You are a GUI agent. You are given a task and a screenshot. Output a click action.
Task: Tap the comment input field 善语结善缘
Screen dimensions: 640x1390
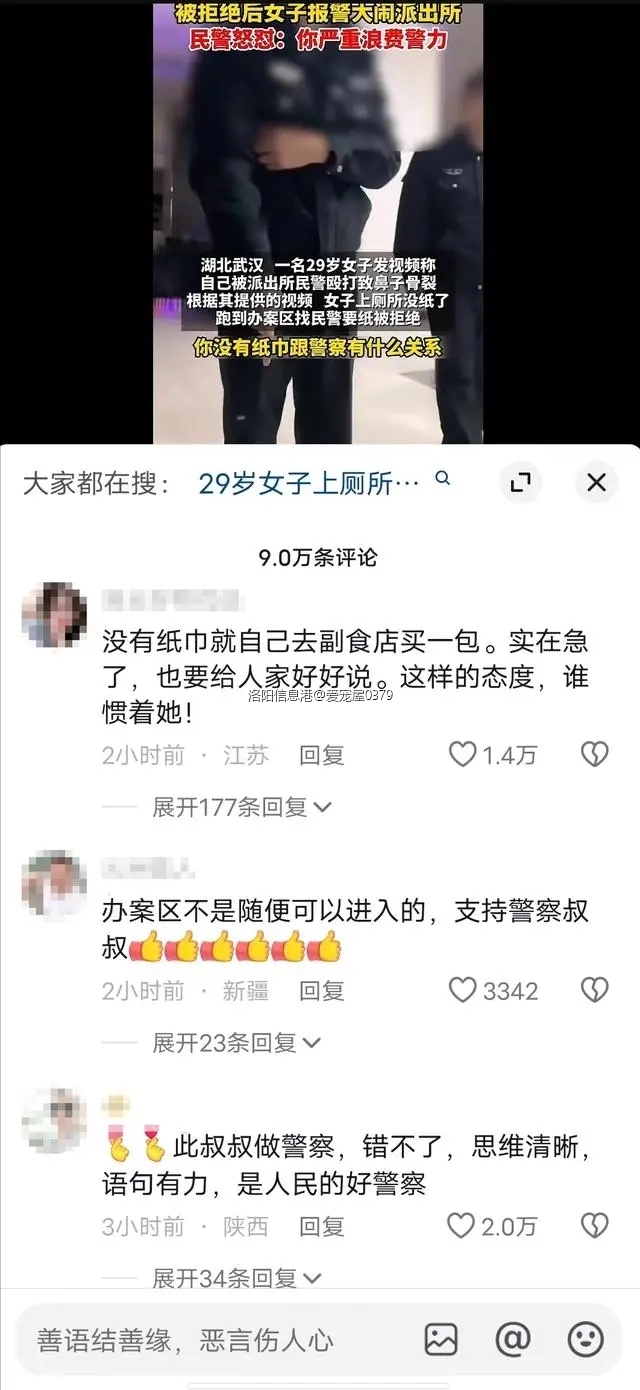[200, 1340]
